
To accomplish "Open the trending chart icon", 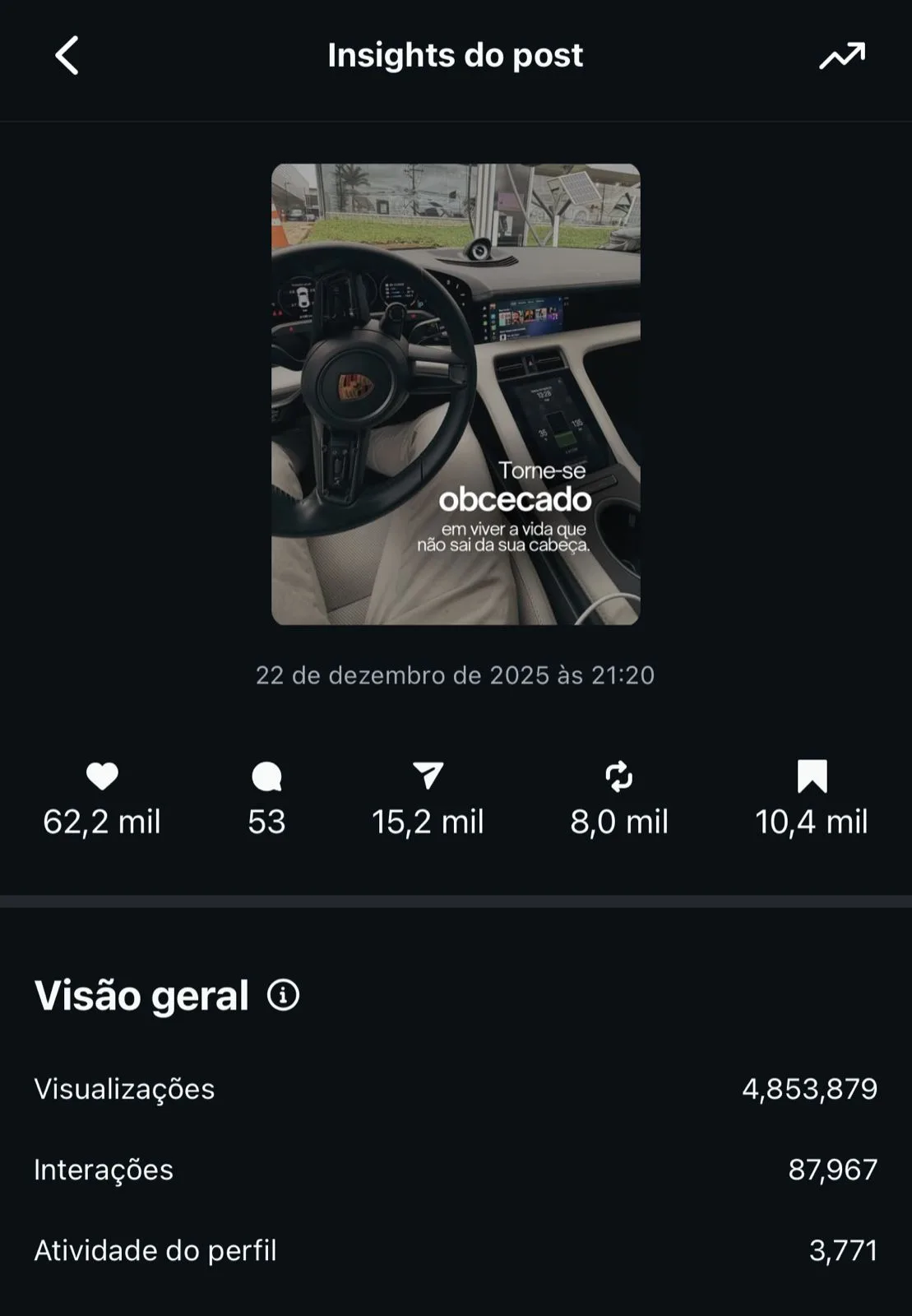I will pos(842,55).
